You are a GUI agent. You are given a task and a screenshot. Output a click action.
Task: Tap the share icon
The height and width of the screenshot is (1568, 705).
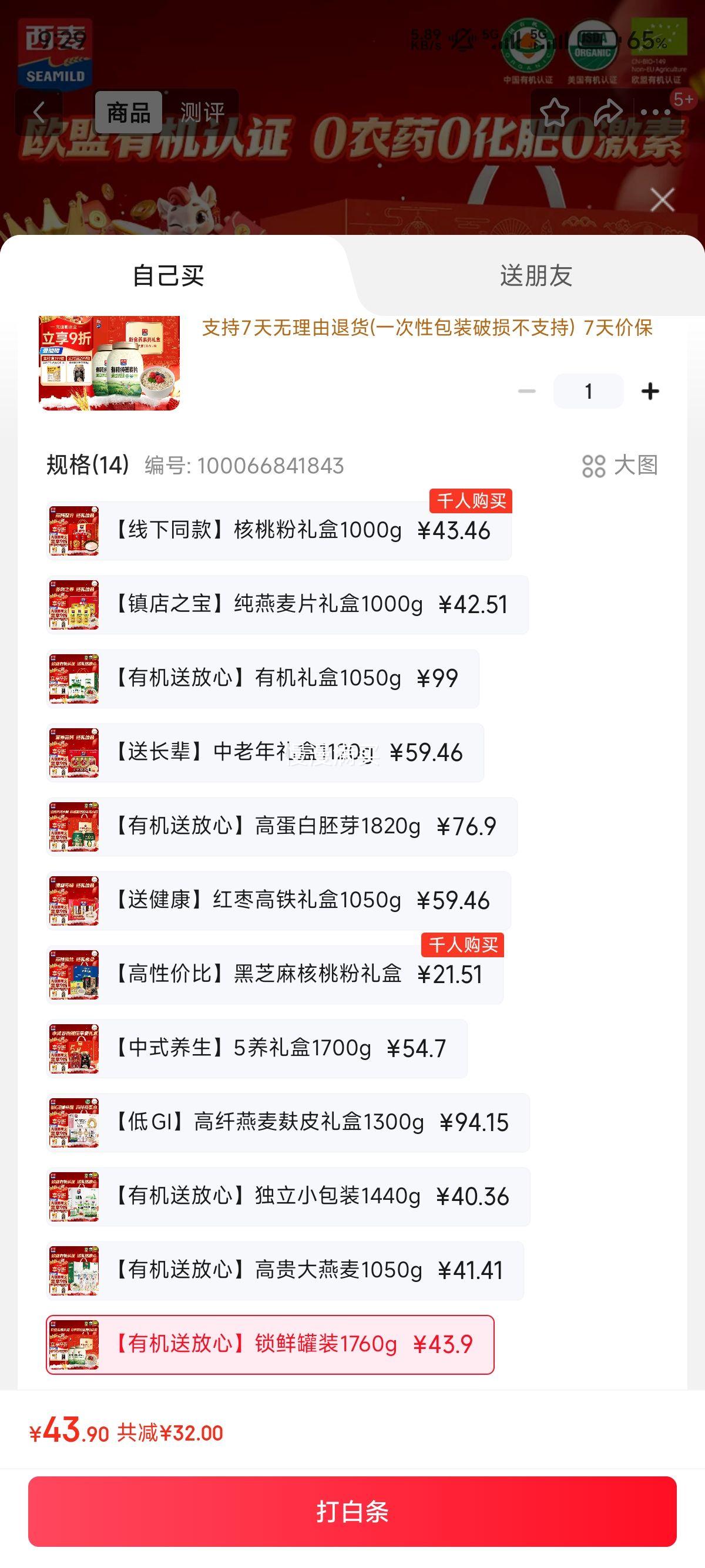(x=607, y=112)
